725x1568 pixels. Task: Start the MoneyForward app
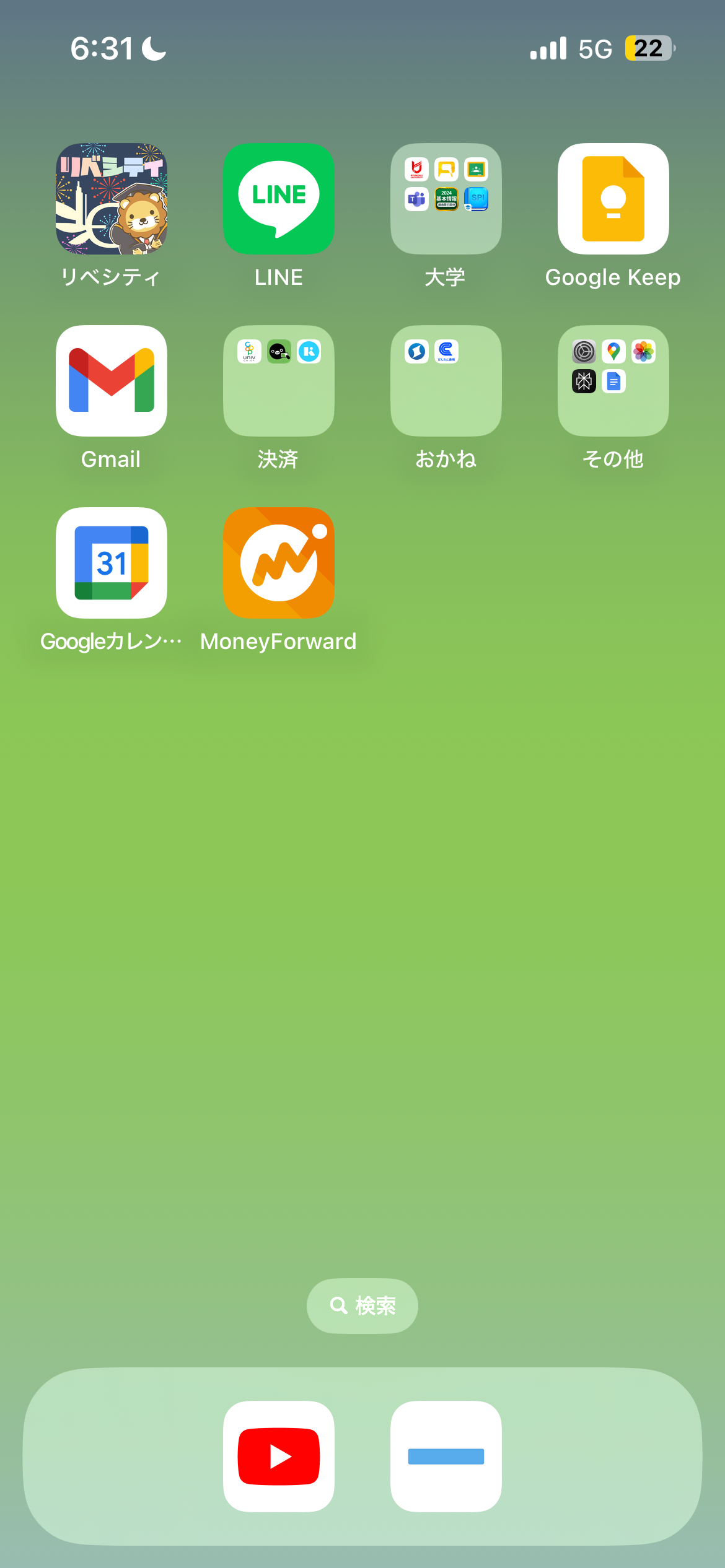pyautogui.click(x=279, y=562)
